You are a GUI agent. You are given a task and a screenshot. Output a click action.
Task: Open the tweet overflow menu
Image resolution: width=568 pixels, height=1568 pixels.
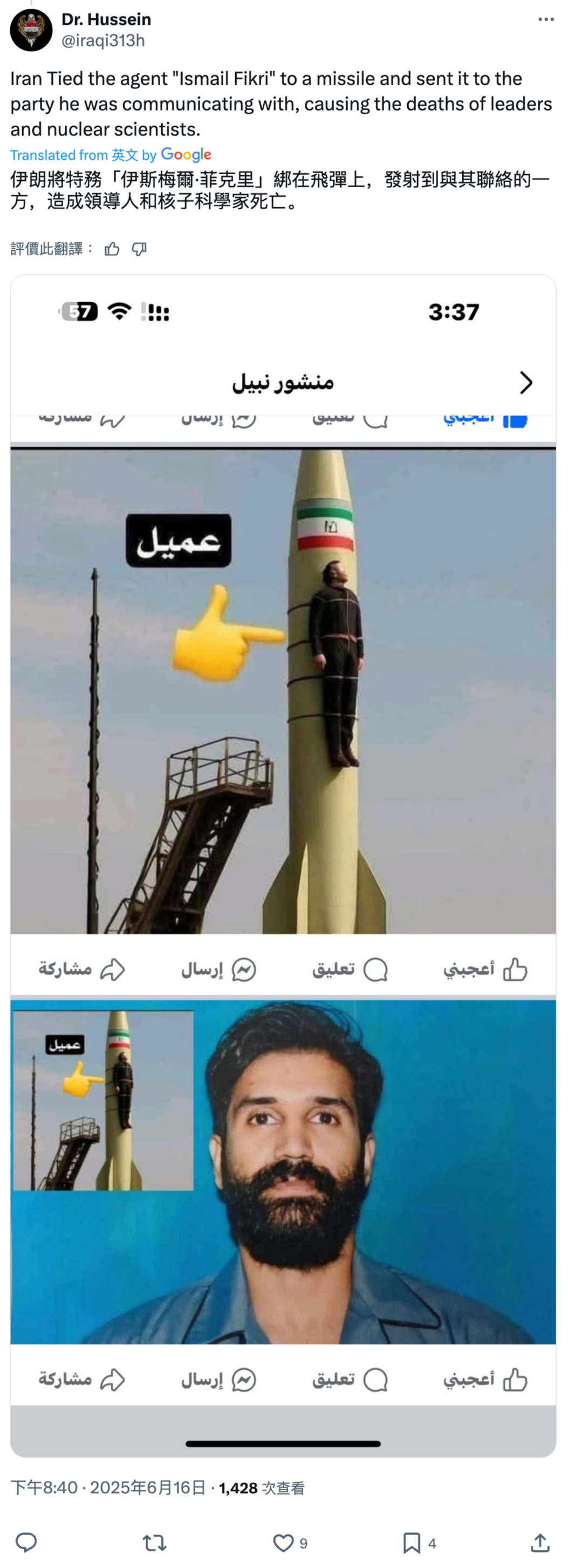pos(545,19)
